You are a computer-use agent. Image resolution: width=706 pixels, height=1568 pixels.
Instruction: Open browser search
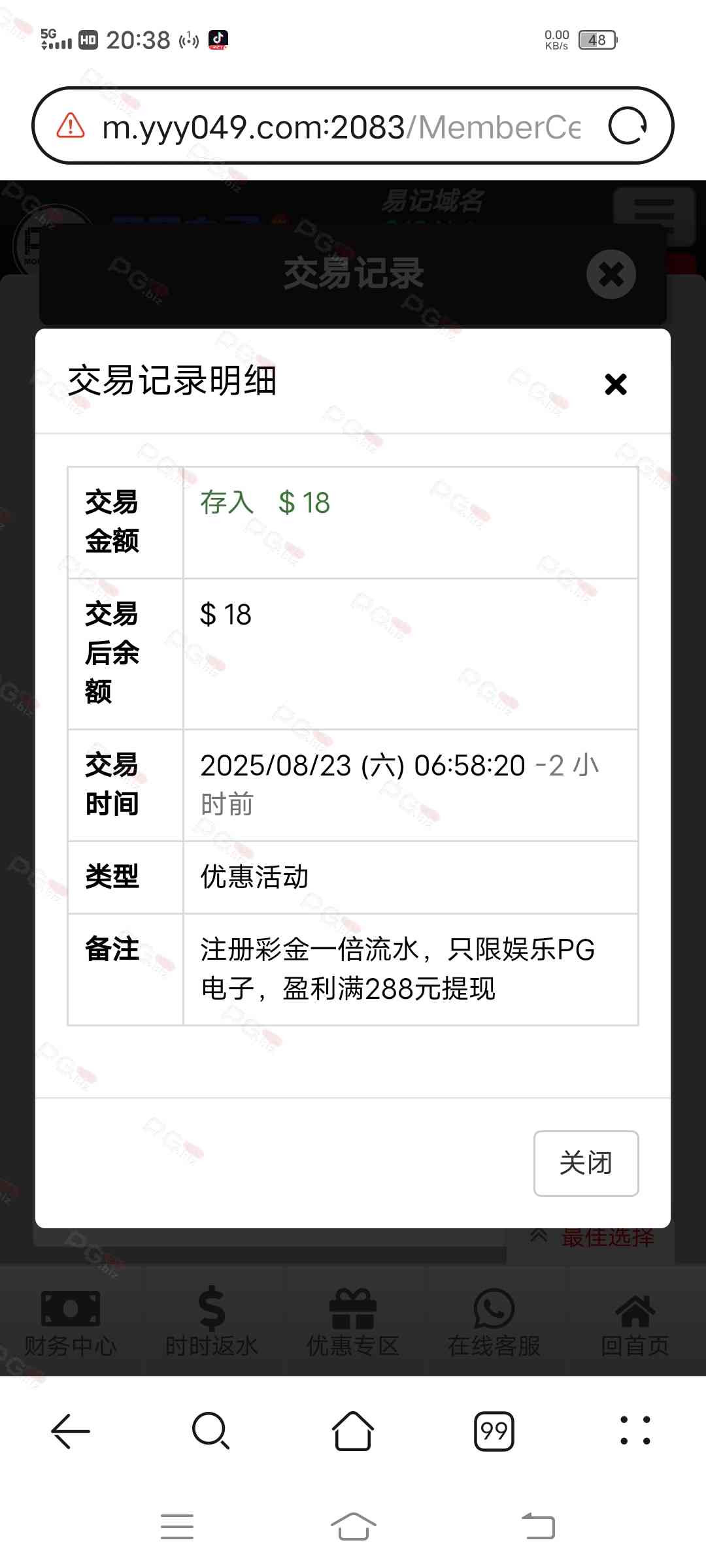211,1431
